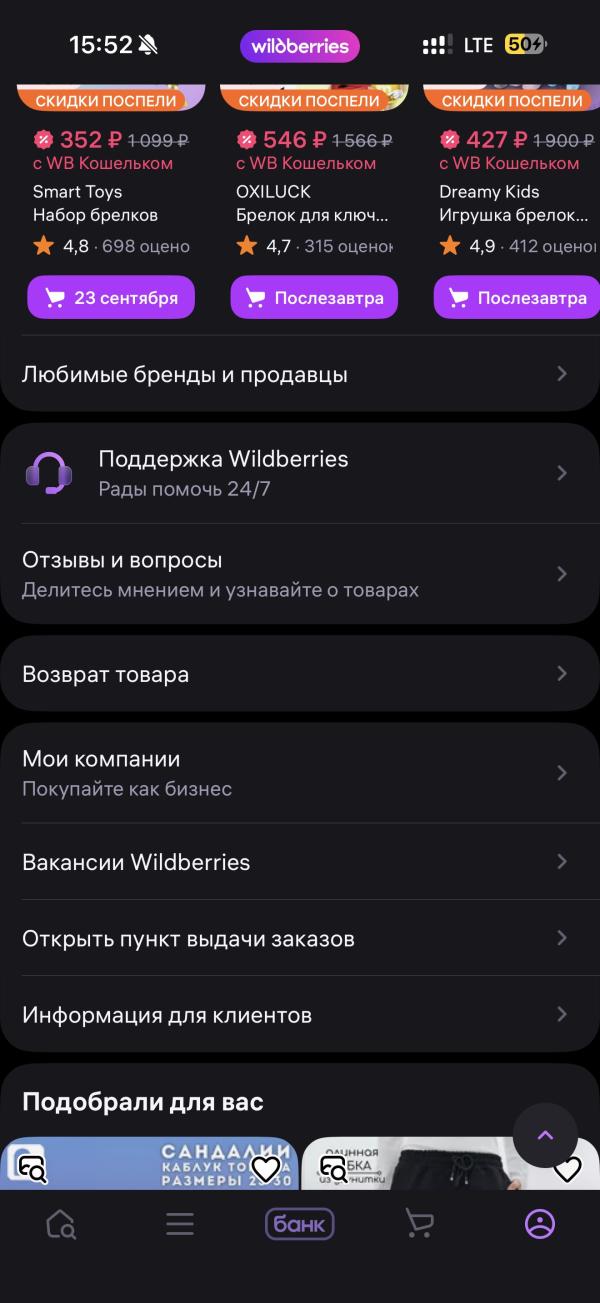Open Открыть пункт выдачи заказов
Image resolution: width=600 pixels, height=1303 pixels.
point(300,938)
